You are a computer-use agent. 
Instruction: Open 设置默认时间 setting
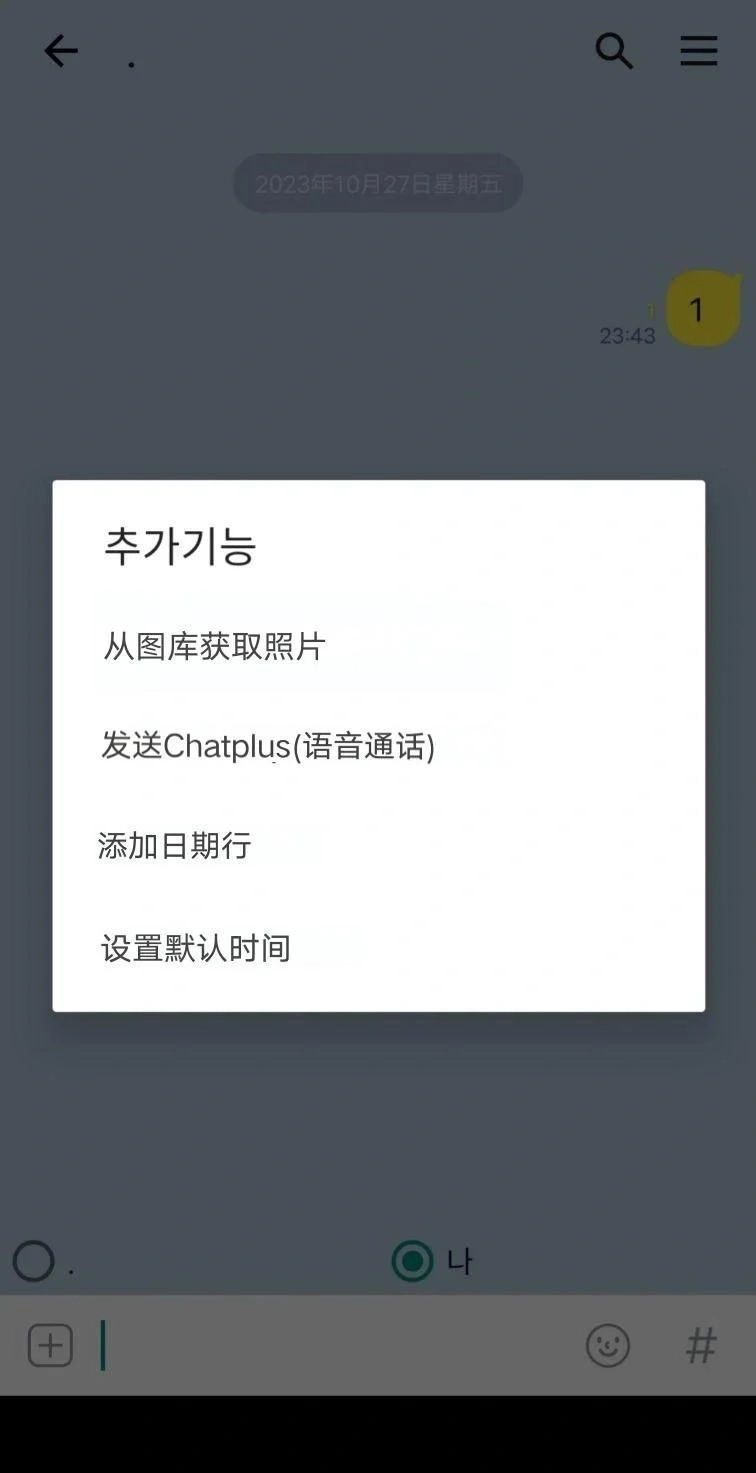point(196,948)
